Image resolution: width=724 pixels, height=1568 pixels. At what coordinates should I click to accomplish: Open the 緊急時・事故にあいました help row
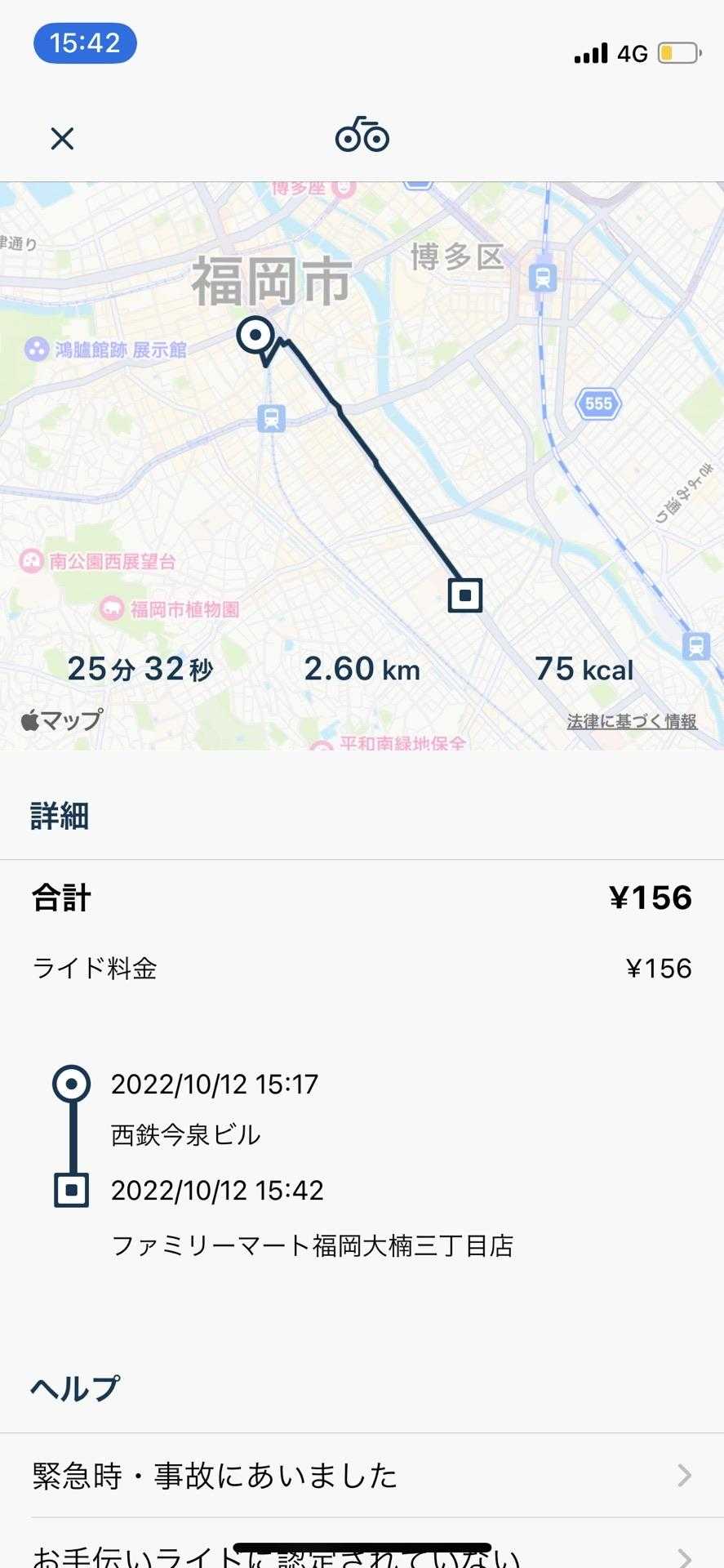click(x=362, y=1476)
